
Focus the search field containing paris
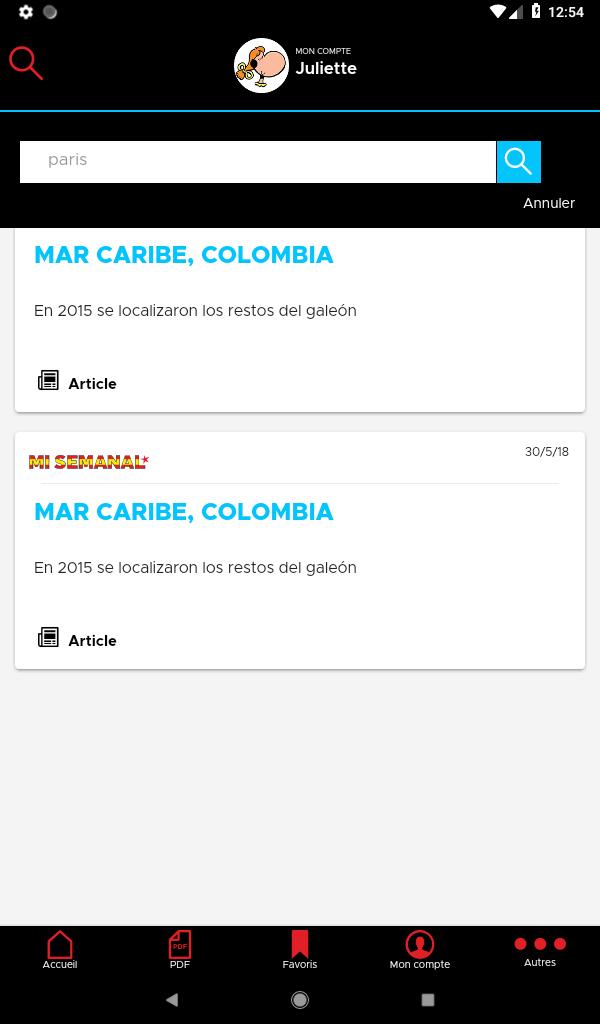[258, 161]
